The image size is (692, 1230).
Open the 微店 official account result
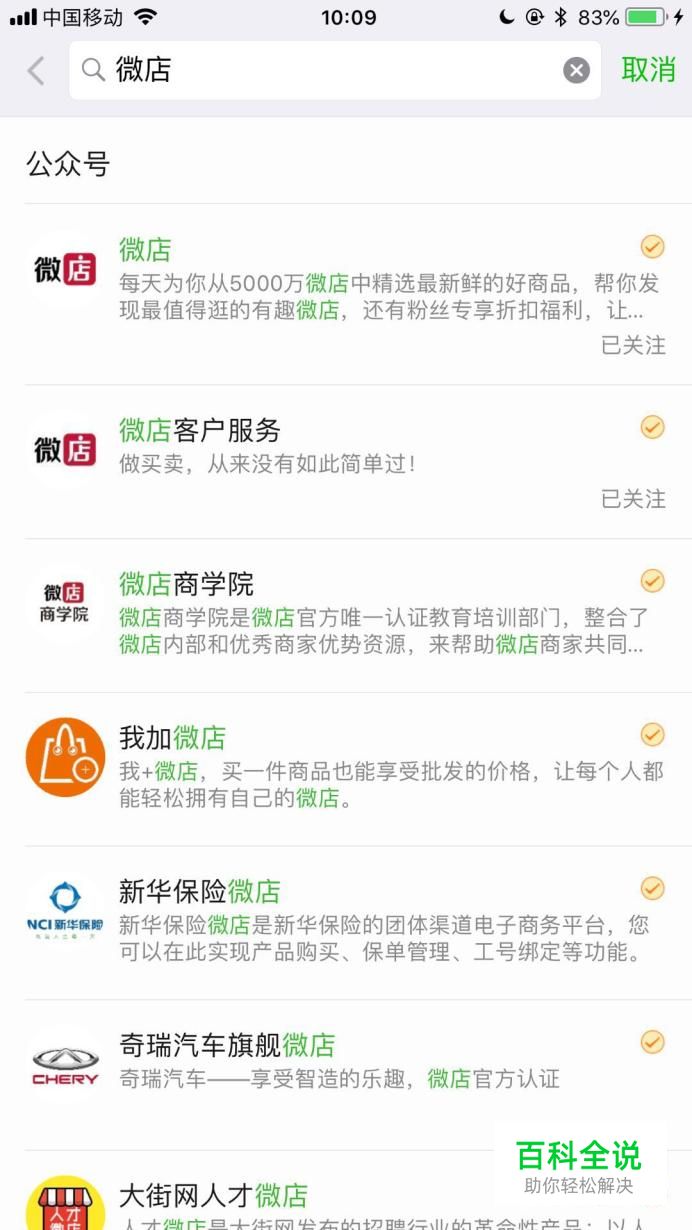346,294
